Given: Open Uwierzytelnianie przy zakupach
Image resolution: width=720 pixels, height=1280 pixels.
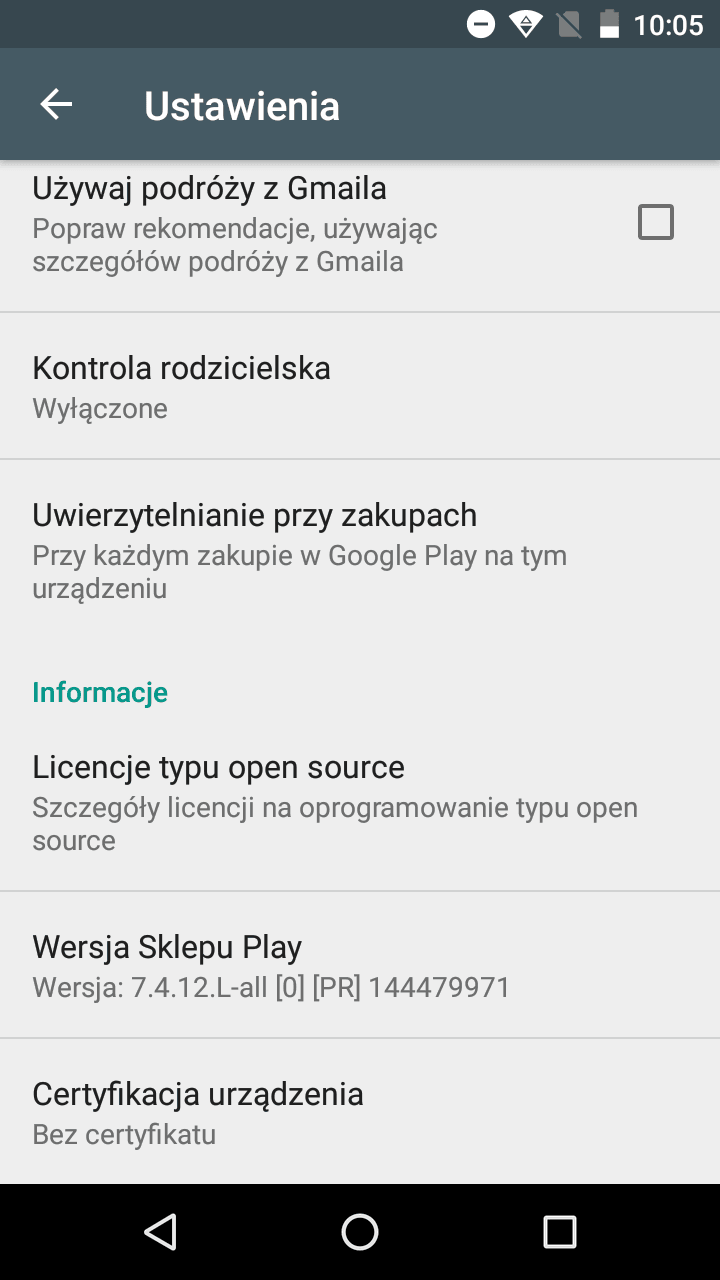Looking at the screenshot, I should click(360, 550).
